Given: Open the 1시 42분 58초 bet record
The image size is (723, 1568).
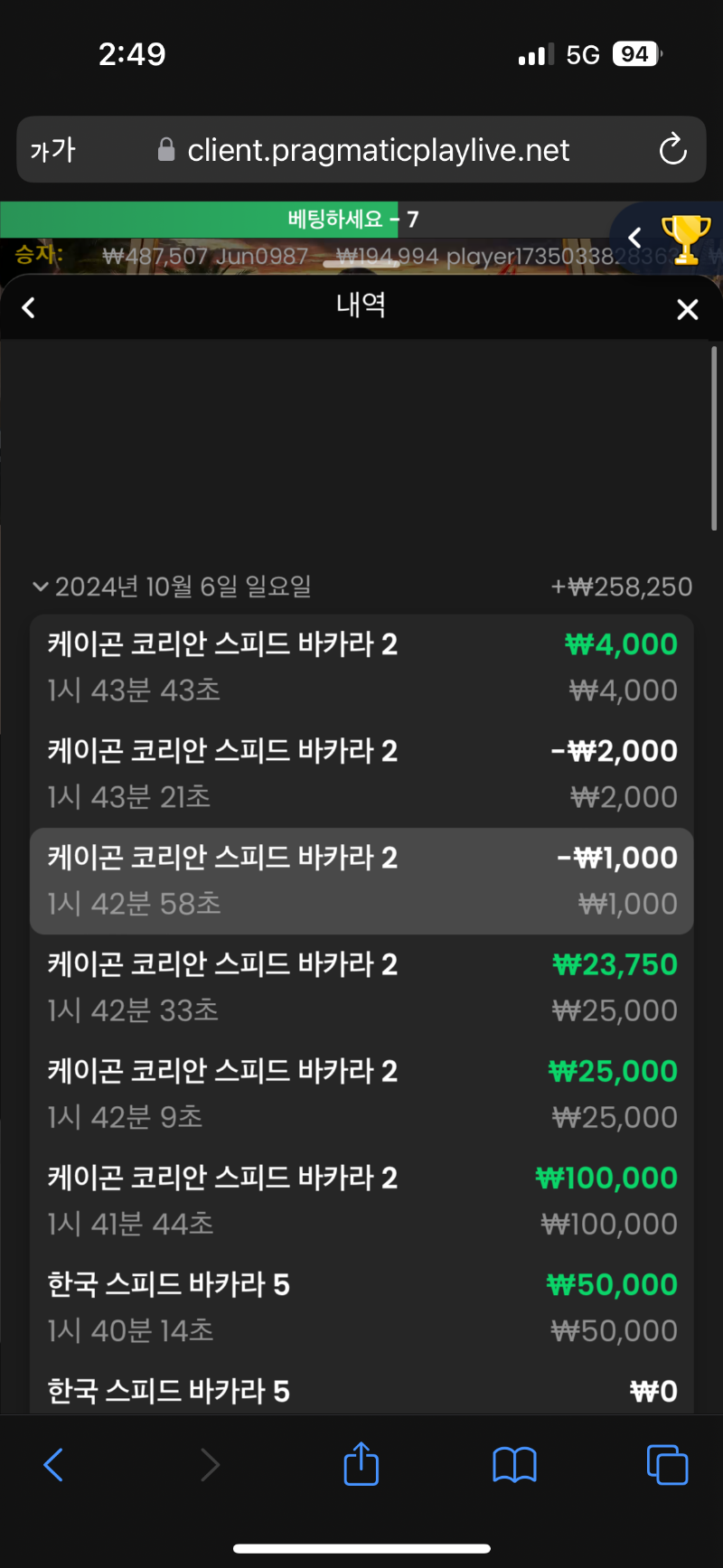Looking at the screenshot, I should click(x=361, y=881).
